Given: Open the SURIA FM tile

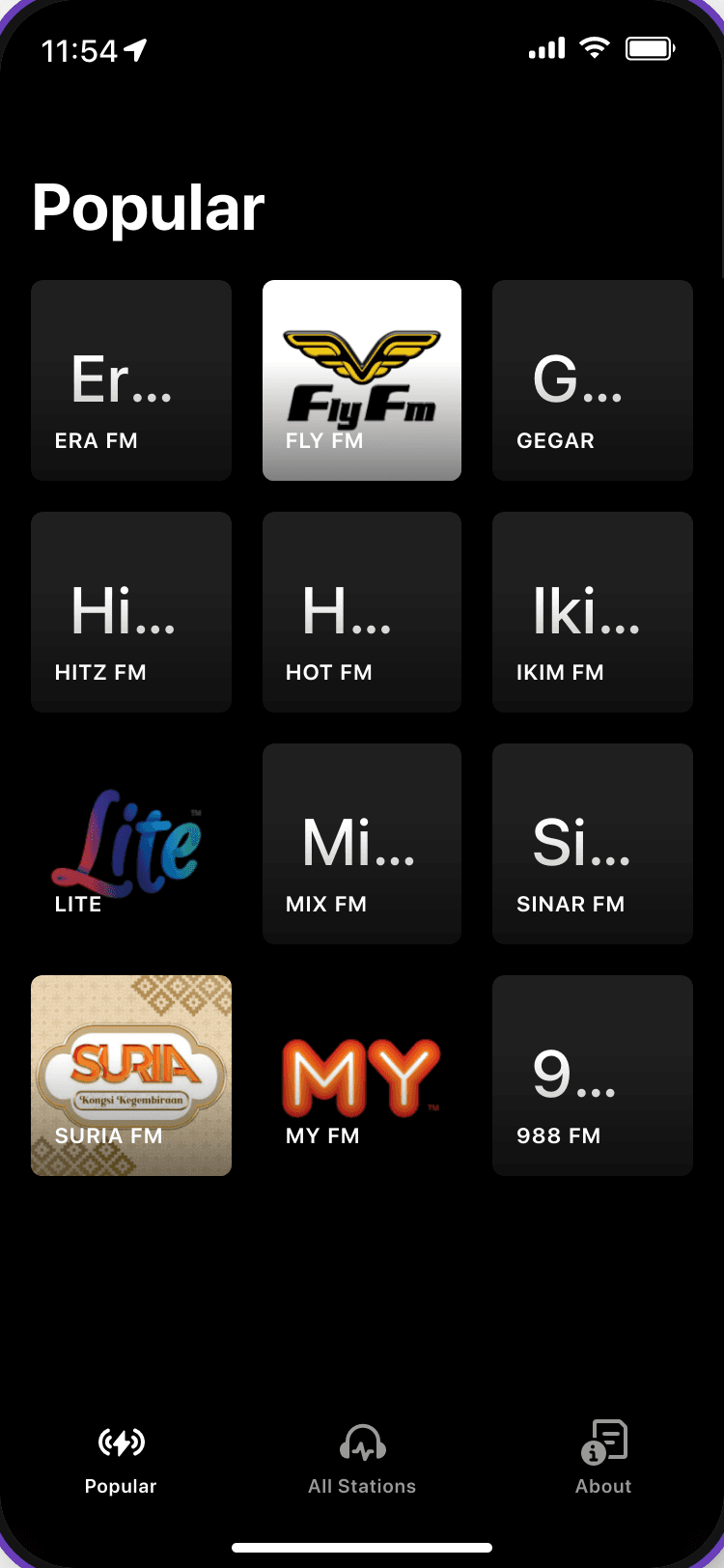Looking at the screenshot, I should point(131,1076).
